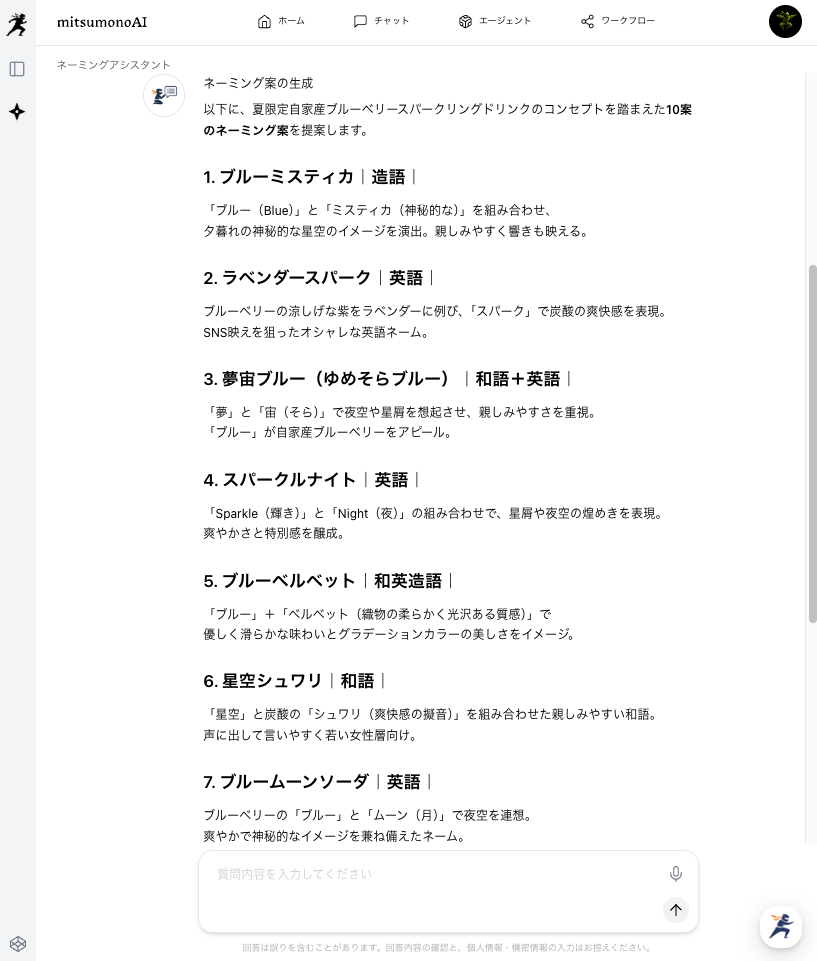Toggle the sidebar panel icon
Image resolution: width=817 pixels, height=961 pixels.
[x=17, y=69]
